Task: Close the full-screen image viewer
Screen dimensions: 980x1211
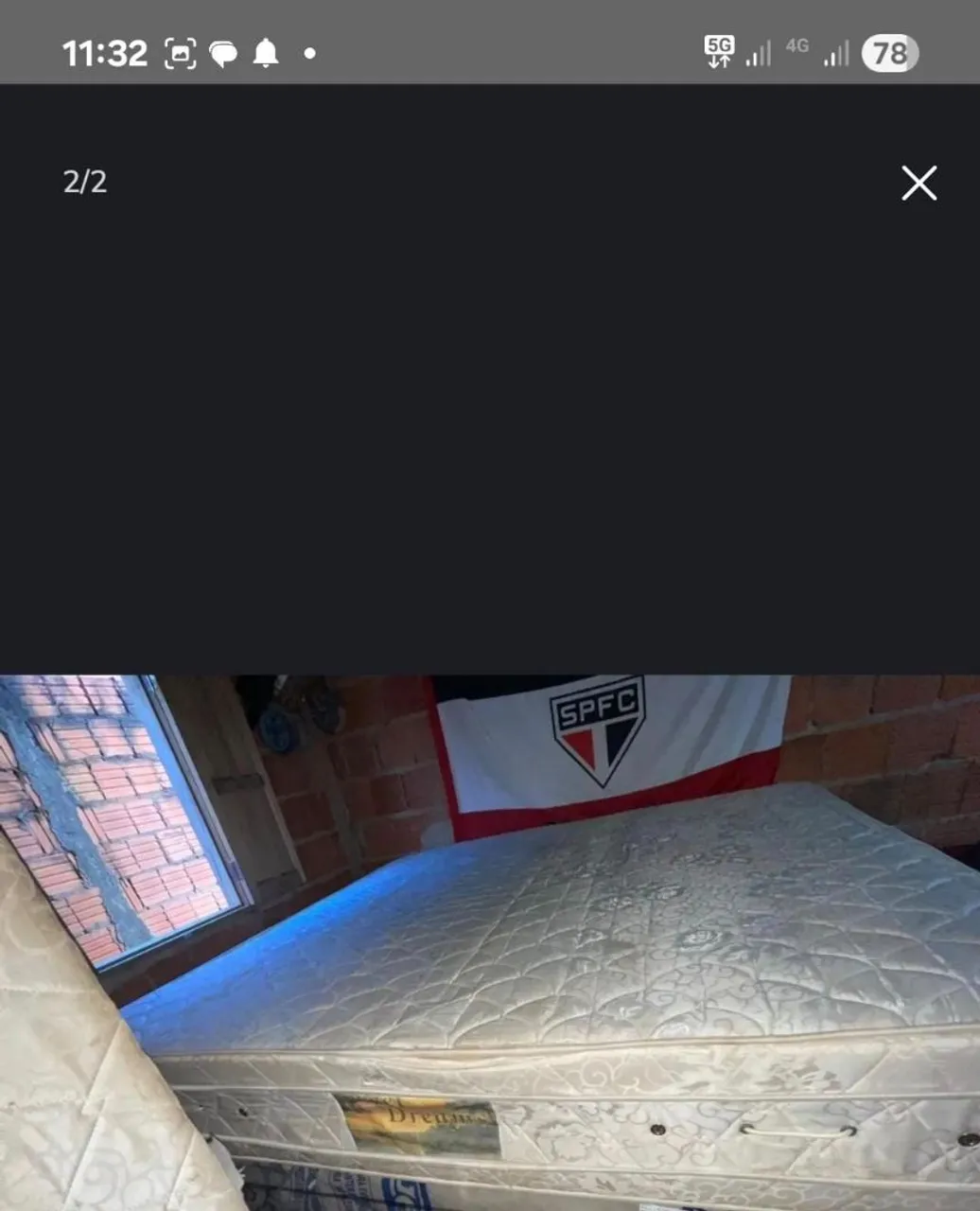Action: pos(919,184)
